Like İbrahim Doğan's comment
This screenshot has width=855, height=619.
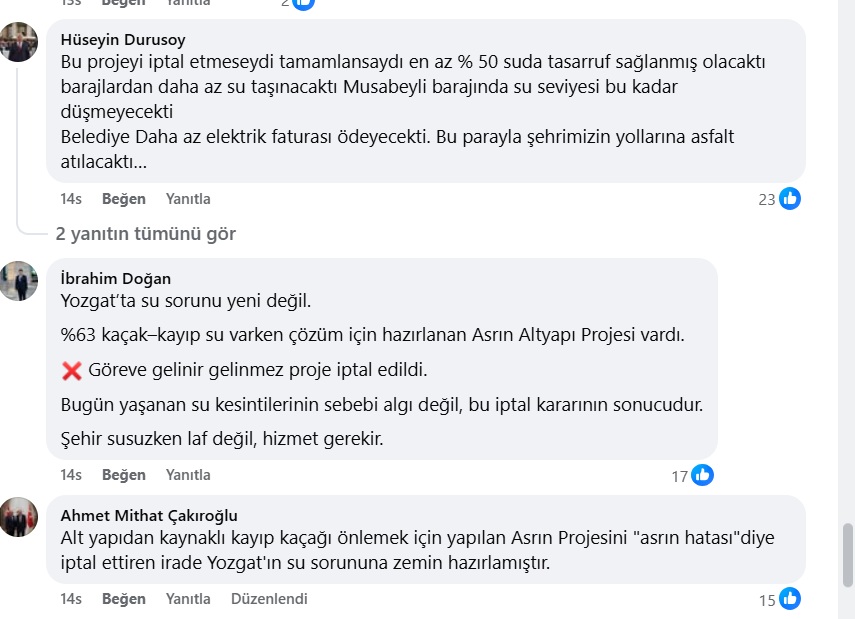click(123, 475)
